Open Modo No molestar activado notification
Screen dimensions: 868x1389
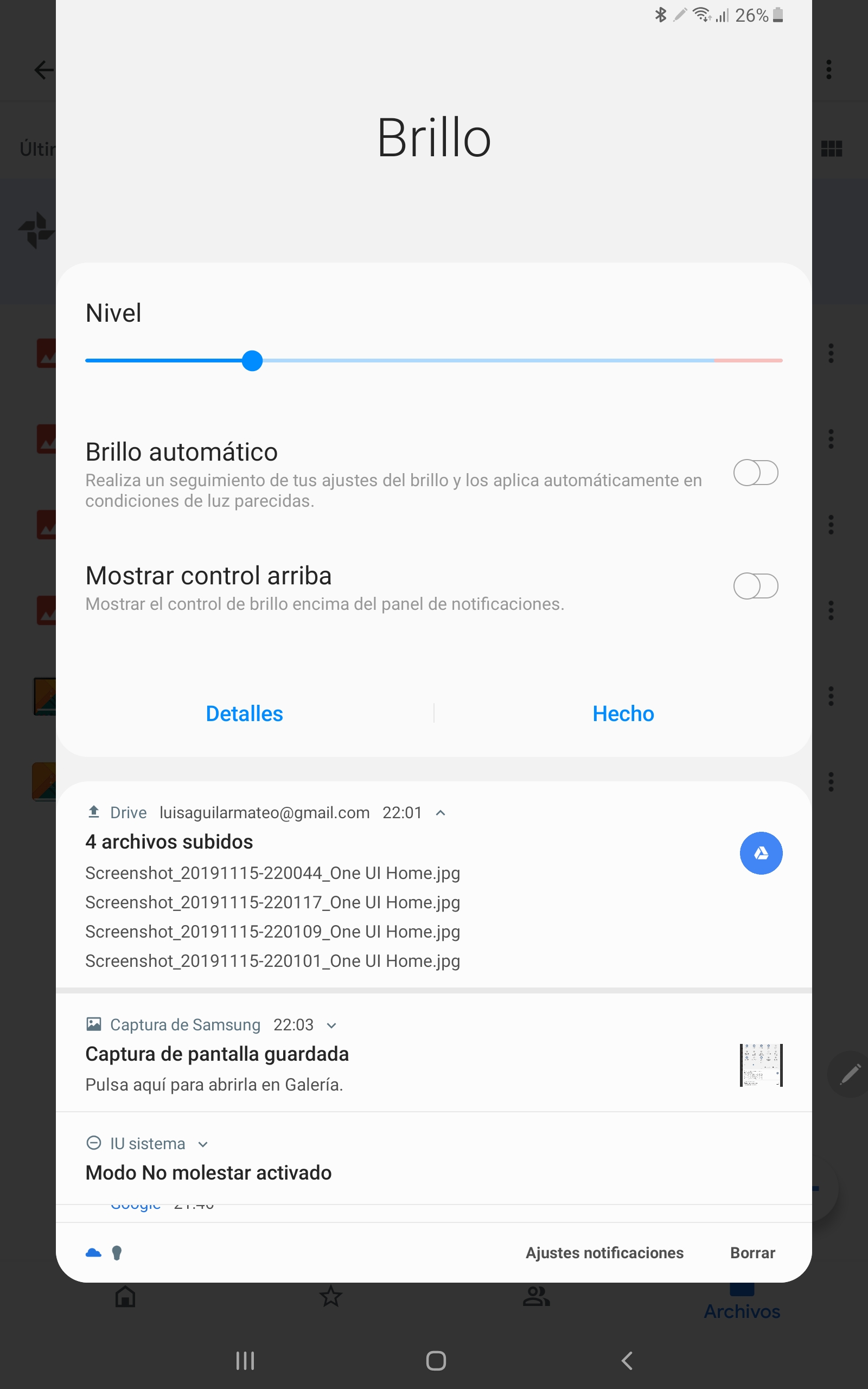click(208, 1173)
